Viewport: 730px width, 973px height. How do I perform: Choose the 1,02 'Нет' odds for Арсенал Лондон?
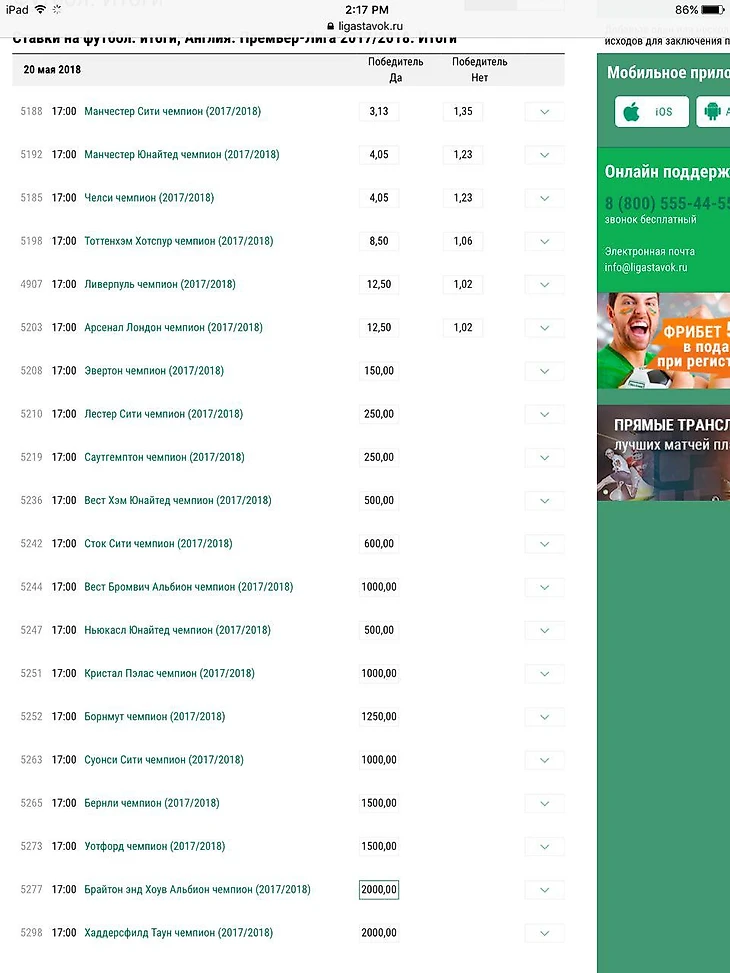[463, 328]
